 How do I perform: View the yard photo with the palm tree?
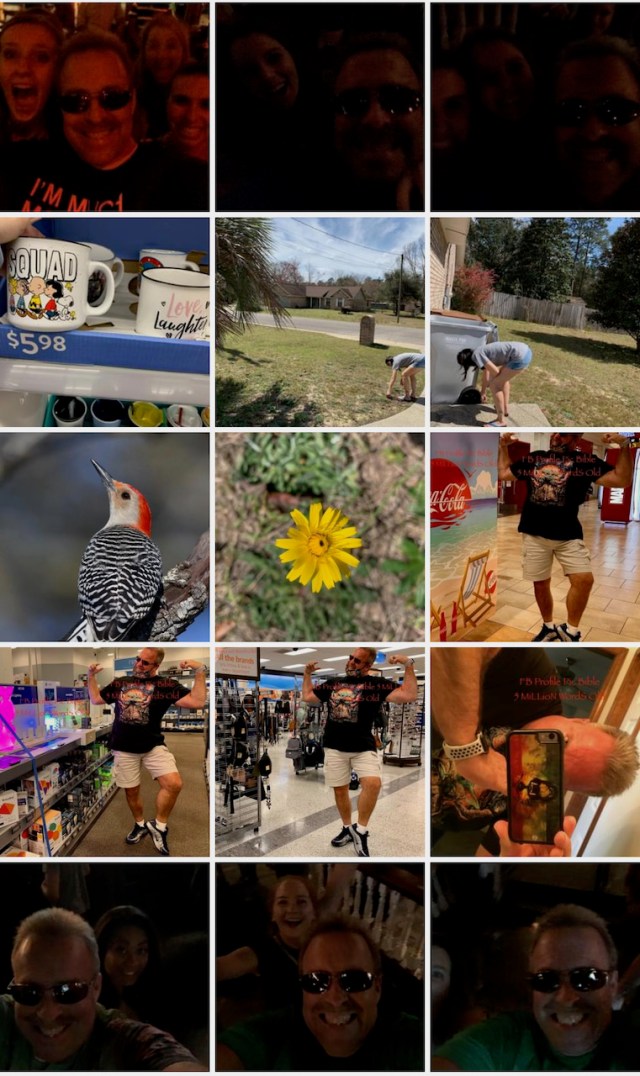tap(319, 321)
